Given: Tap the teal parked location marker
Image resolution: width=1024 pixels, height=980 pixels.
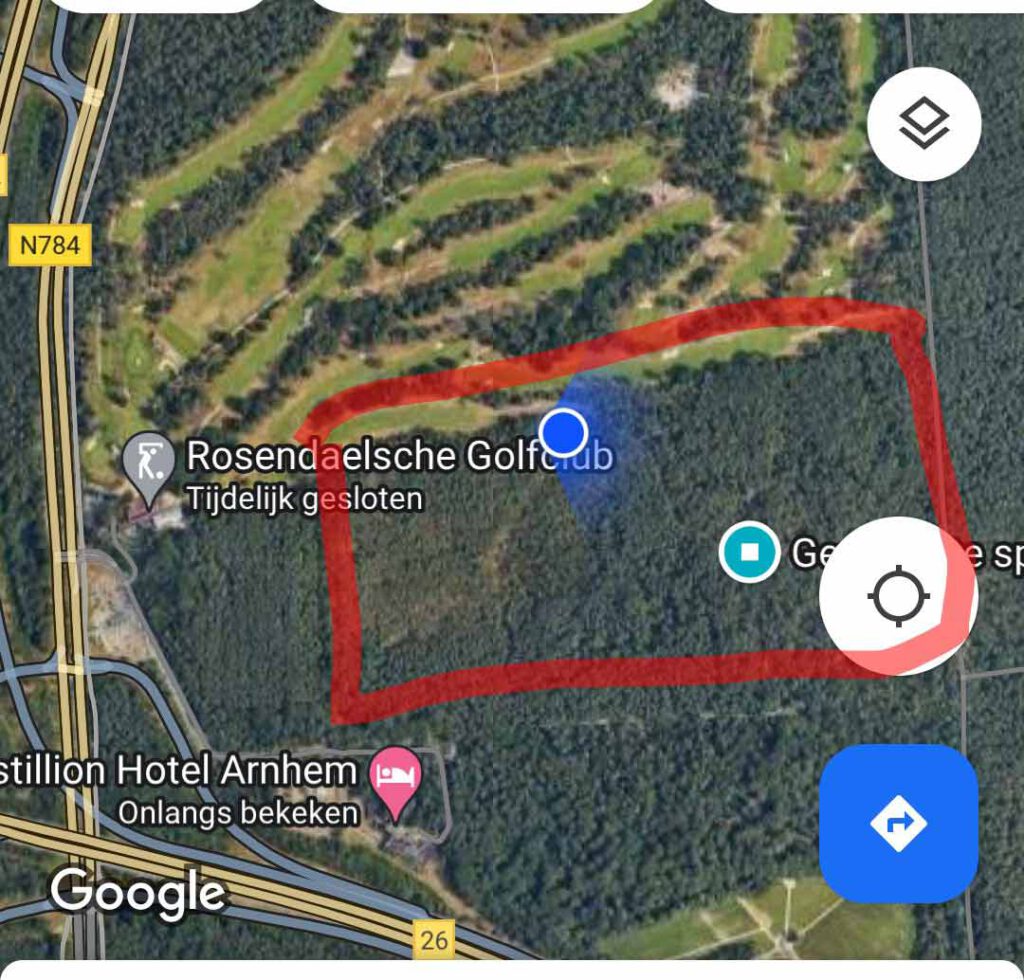Looking at the screenshot, I should 750,552.
